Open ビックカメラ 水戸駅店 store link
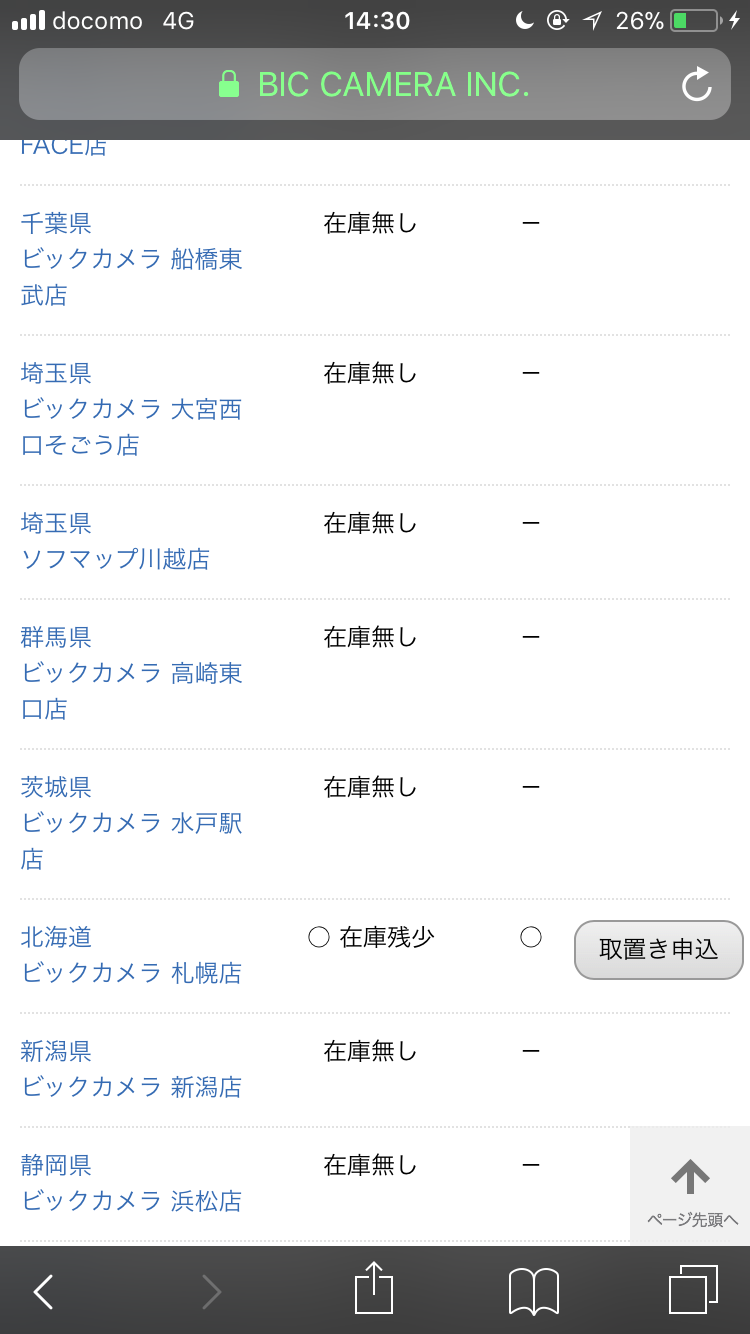750x1334 pixels. [x=132, y=841]
